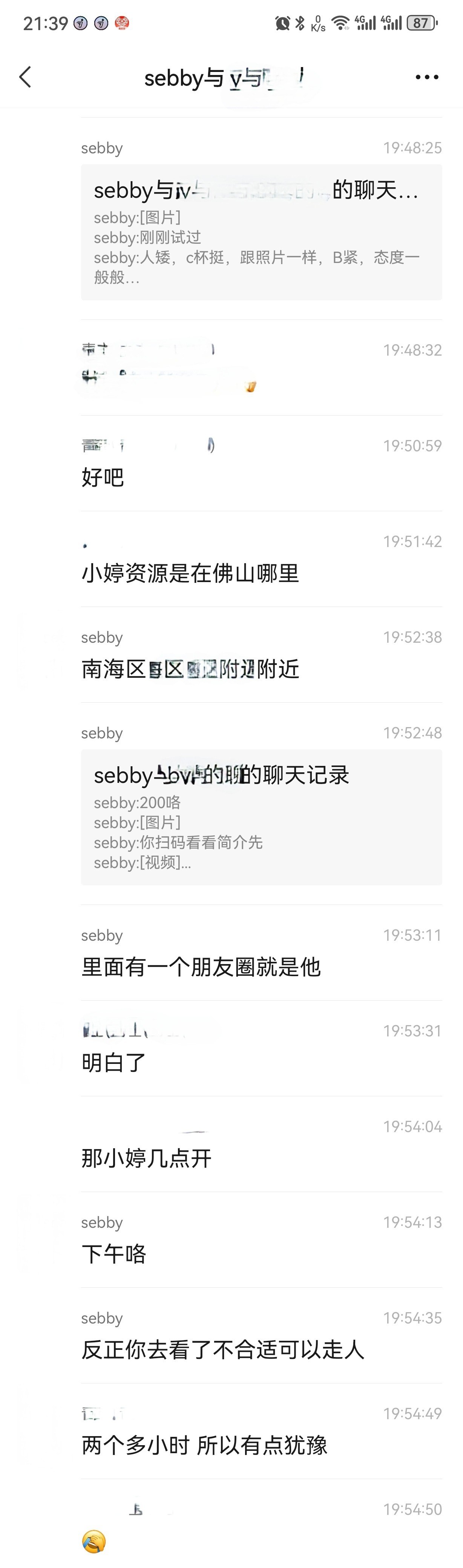This screenshot has height=1568, width=463.
Task: Open the chat record card starting with 200咯
Action: tap(261, 817)
